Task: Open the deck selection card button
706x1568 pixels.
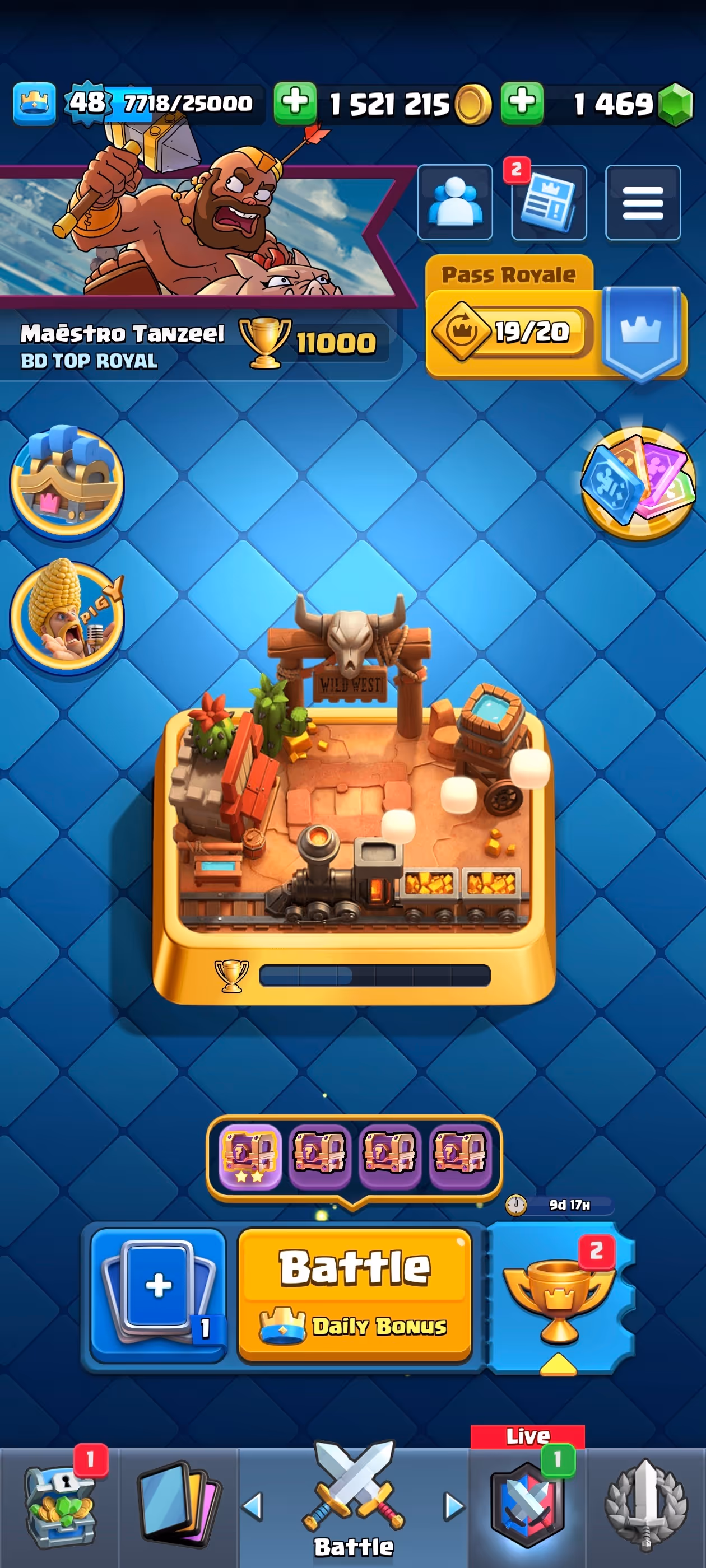Action: click(159, 1293)
